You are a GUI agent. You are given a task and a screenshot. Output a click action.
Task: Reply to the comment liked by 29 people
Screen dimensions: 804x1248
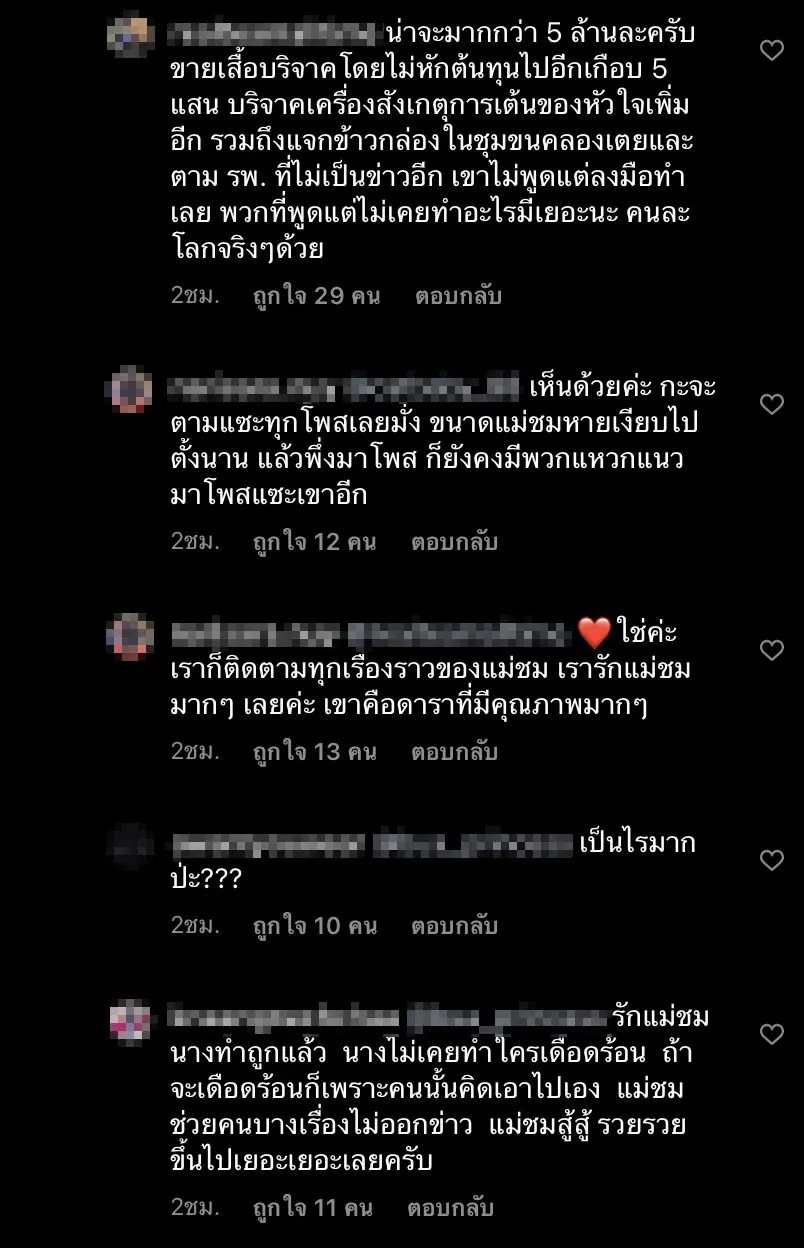458,296
